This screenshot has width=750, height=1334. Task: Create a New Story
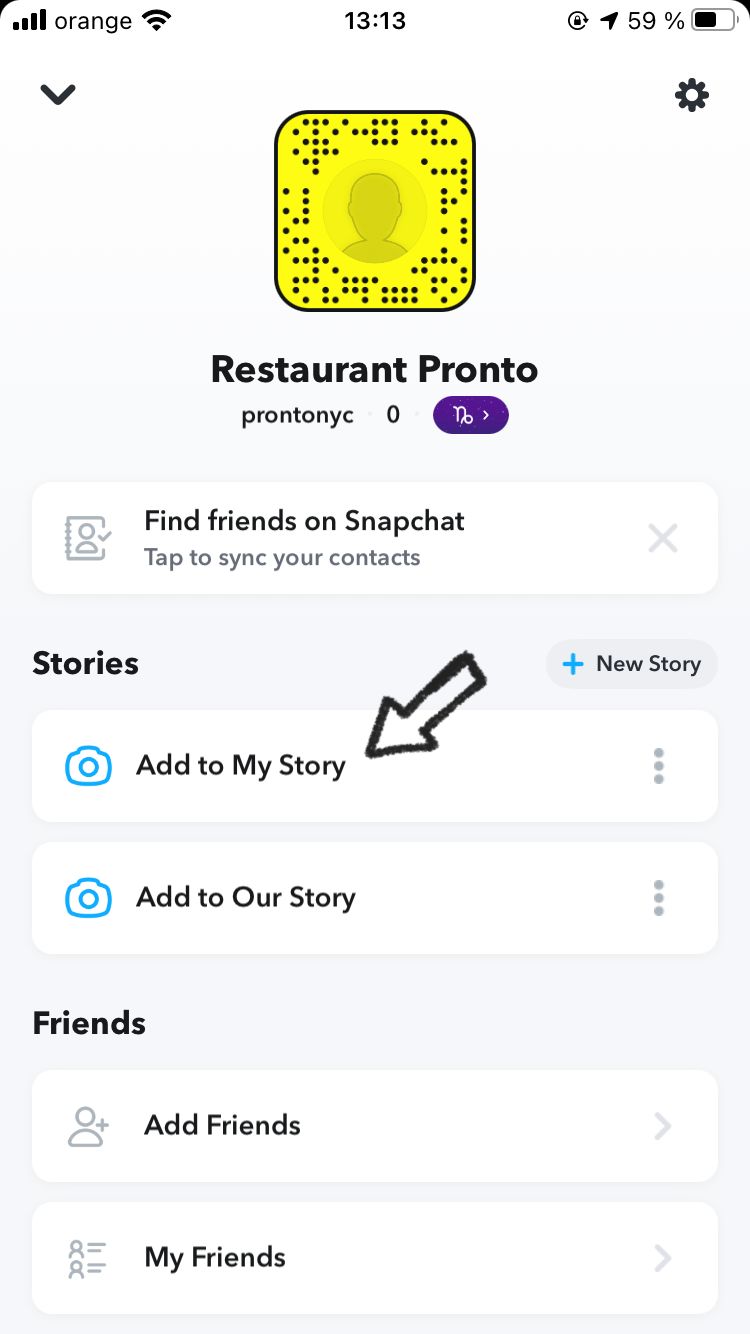pyautogui.click(x=632, y=664)
